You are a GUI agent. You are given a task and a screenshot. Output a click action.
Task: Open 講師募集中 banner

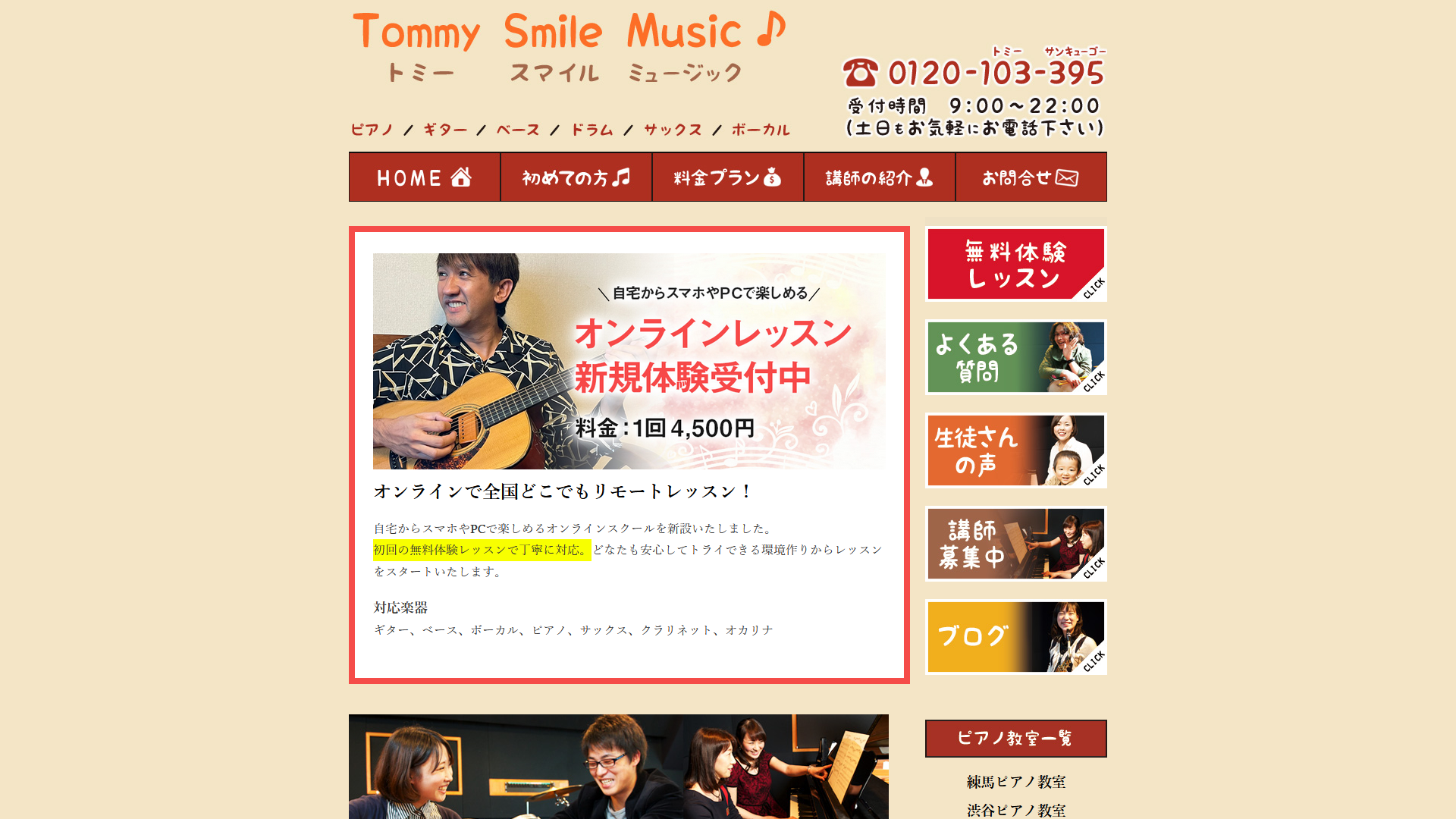(1015, 544)
